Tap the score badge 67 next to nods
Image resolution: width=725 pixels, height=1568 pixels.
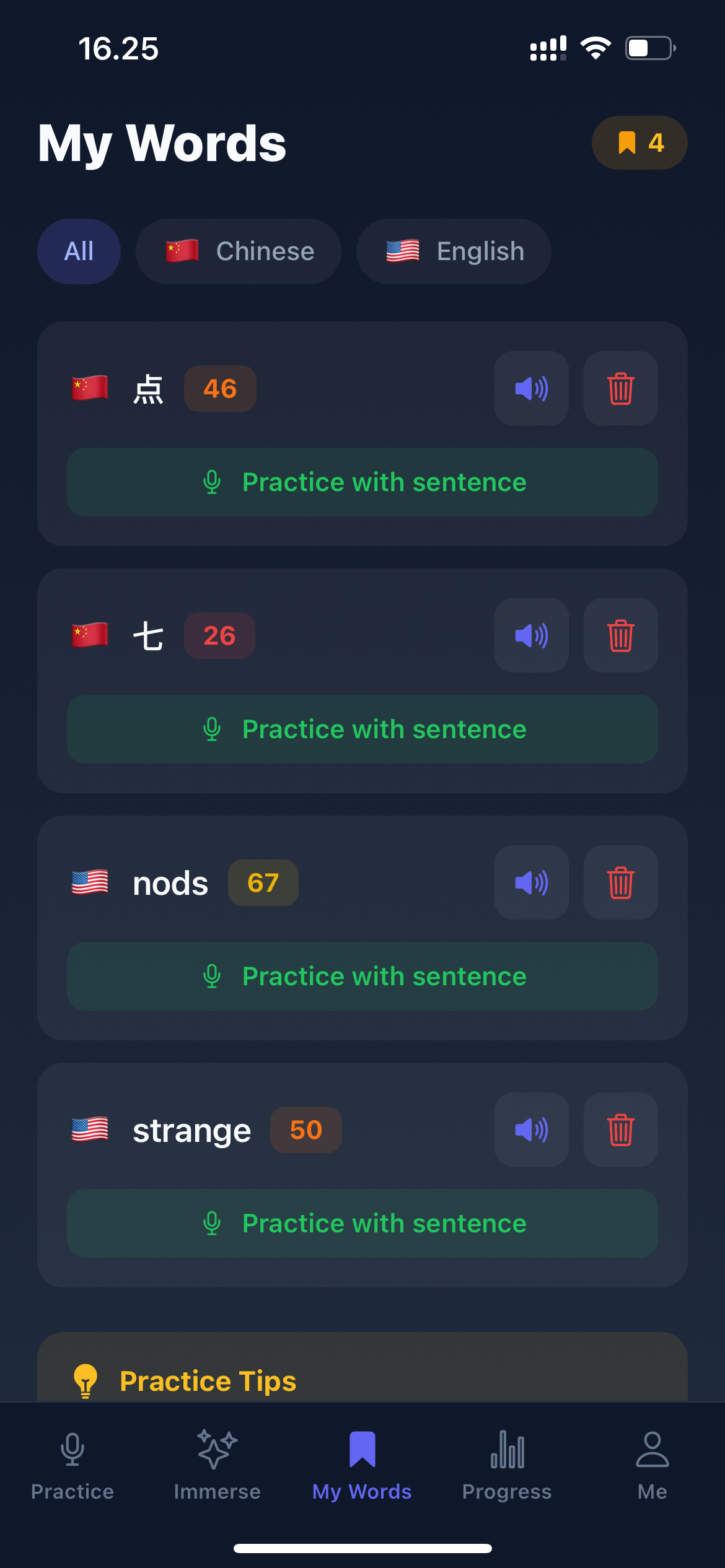263,882
